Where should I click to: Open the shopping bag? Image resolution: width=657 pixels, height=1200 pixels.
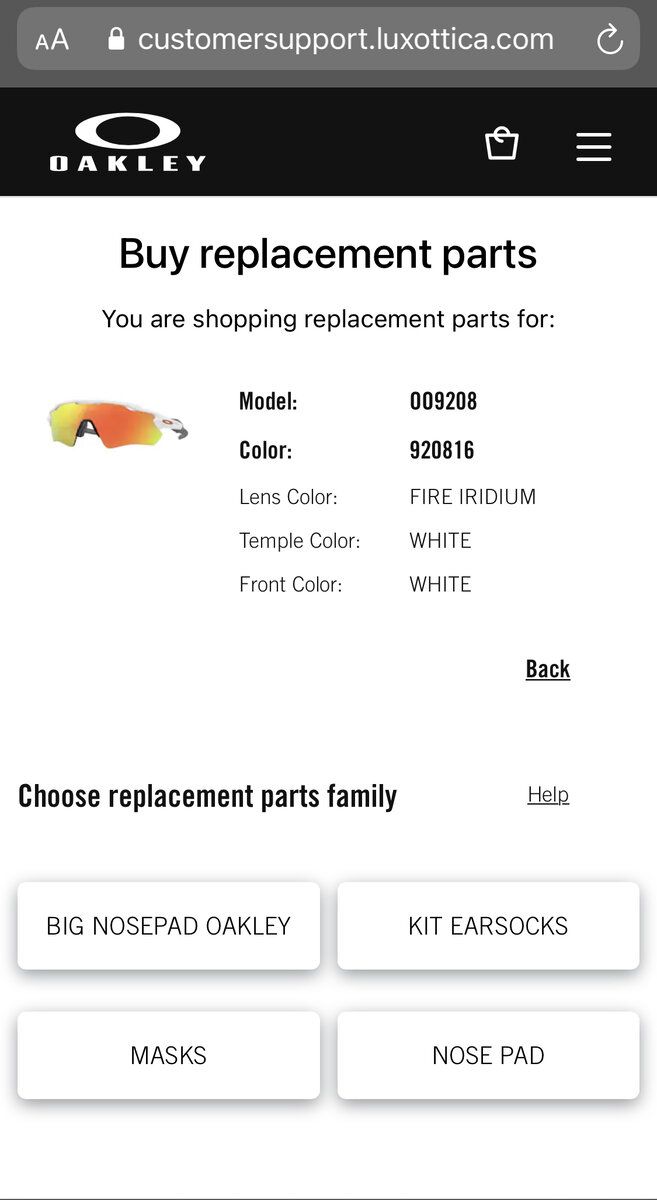(x=501, y=144)
